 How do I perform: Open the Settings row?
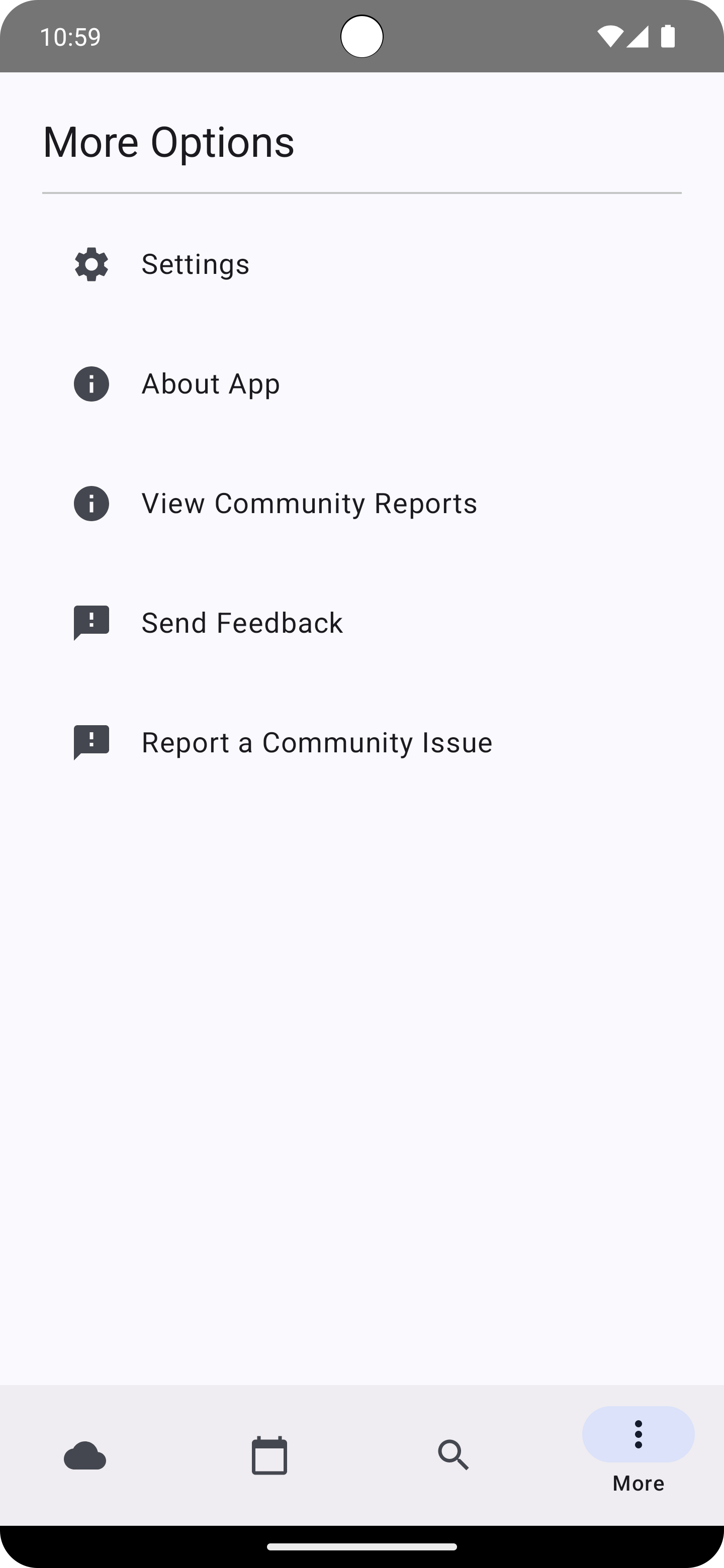pyautogui.click(x=361, y=264)
